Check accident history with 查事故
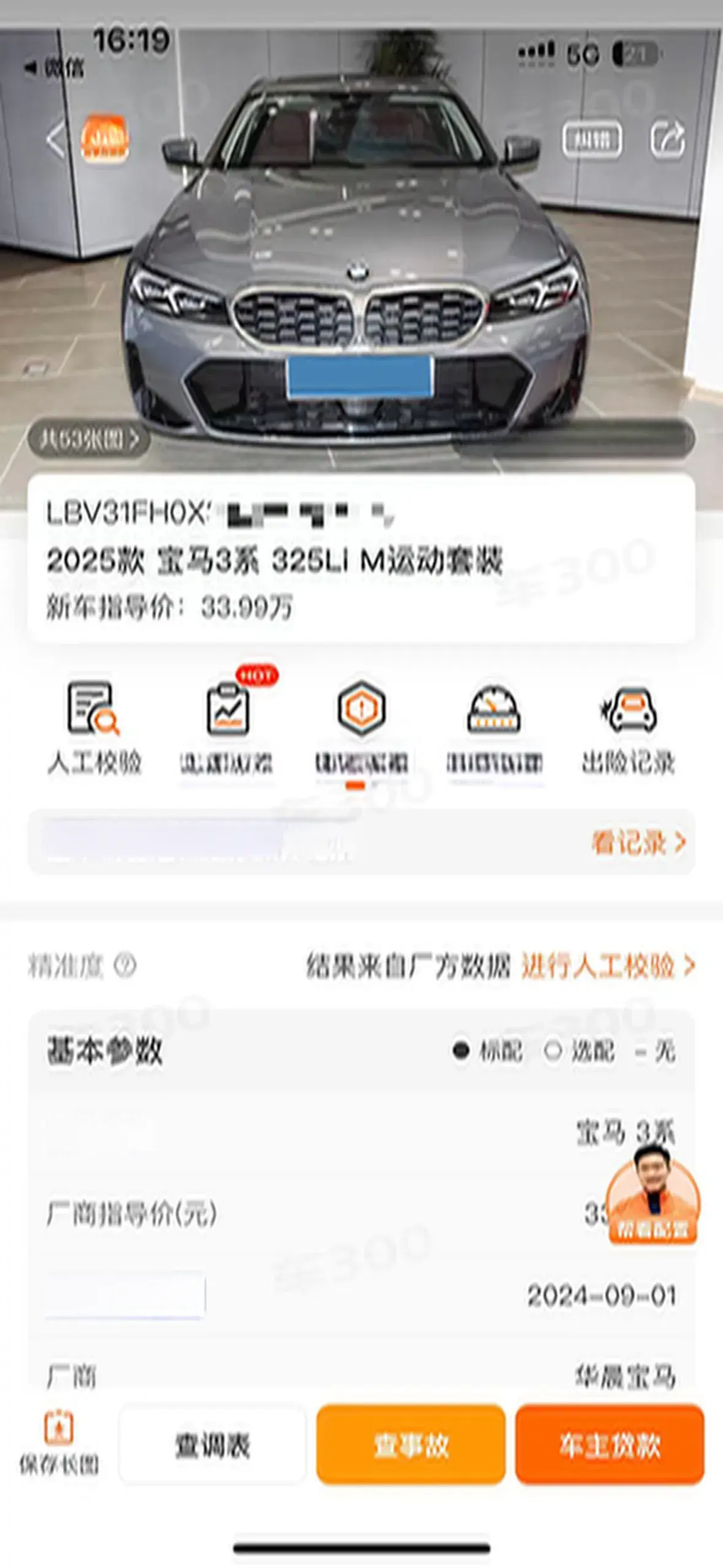Screen dimensions: 723x1568 [x=411, y=1445]
